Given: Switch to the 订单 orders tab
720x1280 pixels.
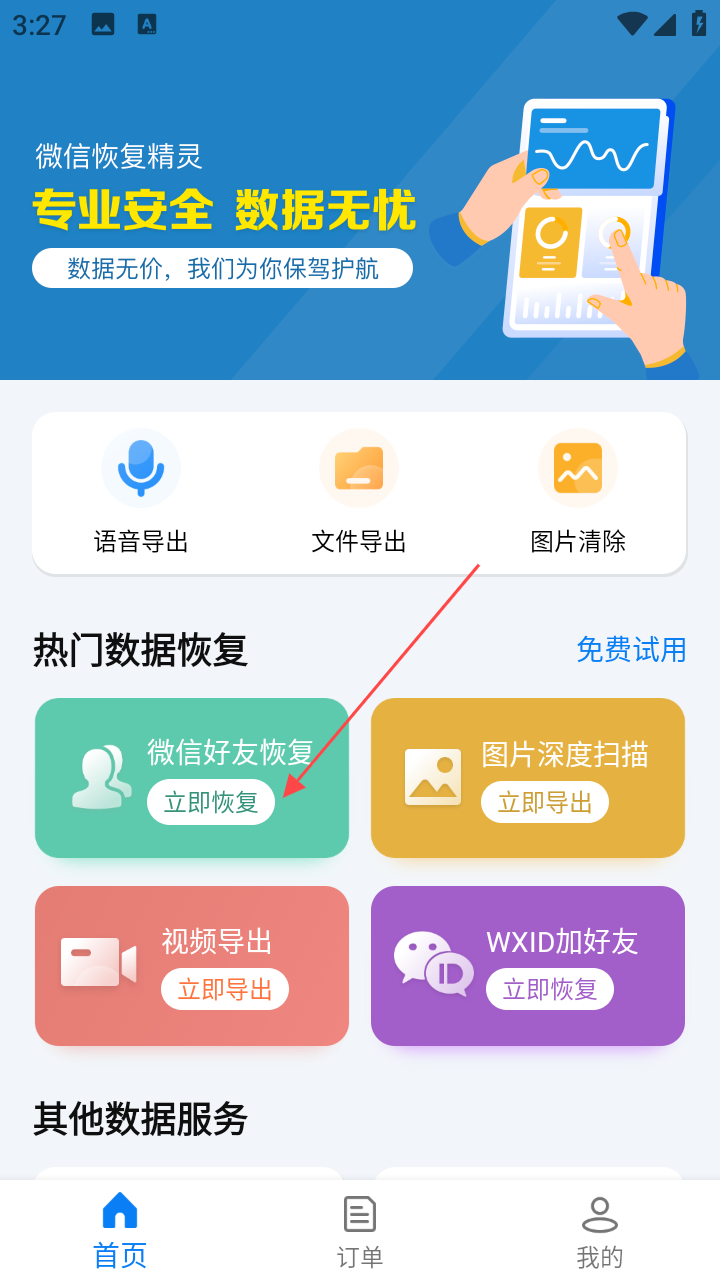Looking at the screenshot, I should [x=360, y=1231].
